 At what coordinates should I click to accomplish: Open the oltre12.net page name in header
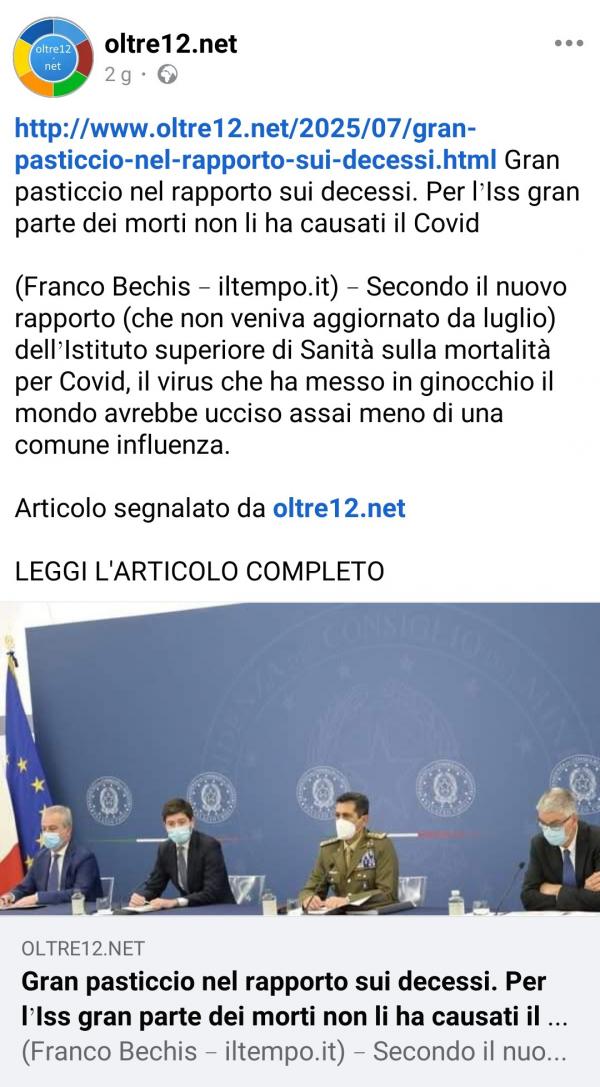[171, 43]
